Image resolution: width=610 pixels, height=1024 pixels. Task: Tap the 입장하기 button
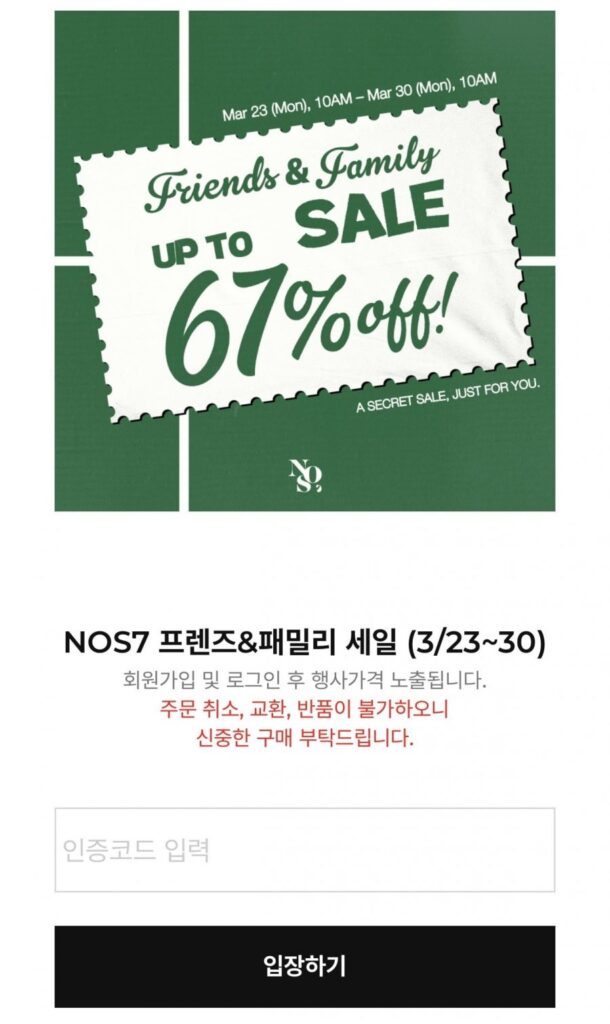point(304,966)
